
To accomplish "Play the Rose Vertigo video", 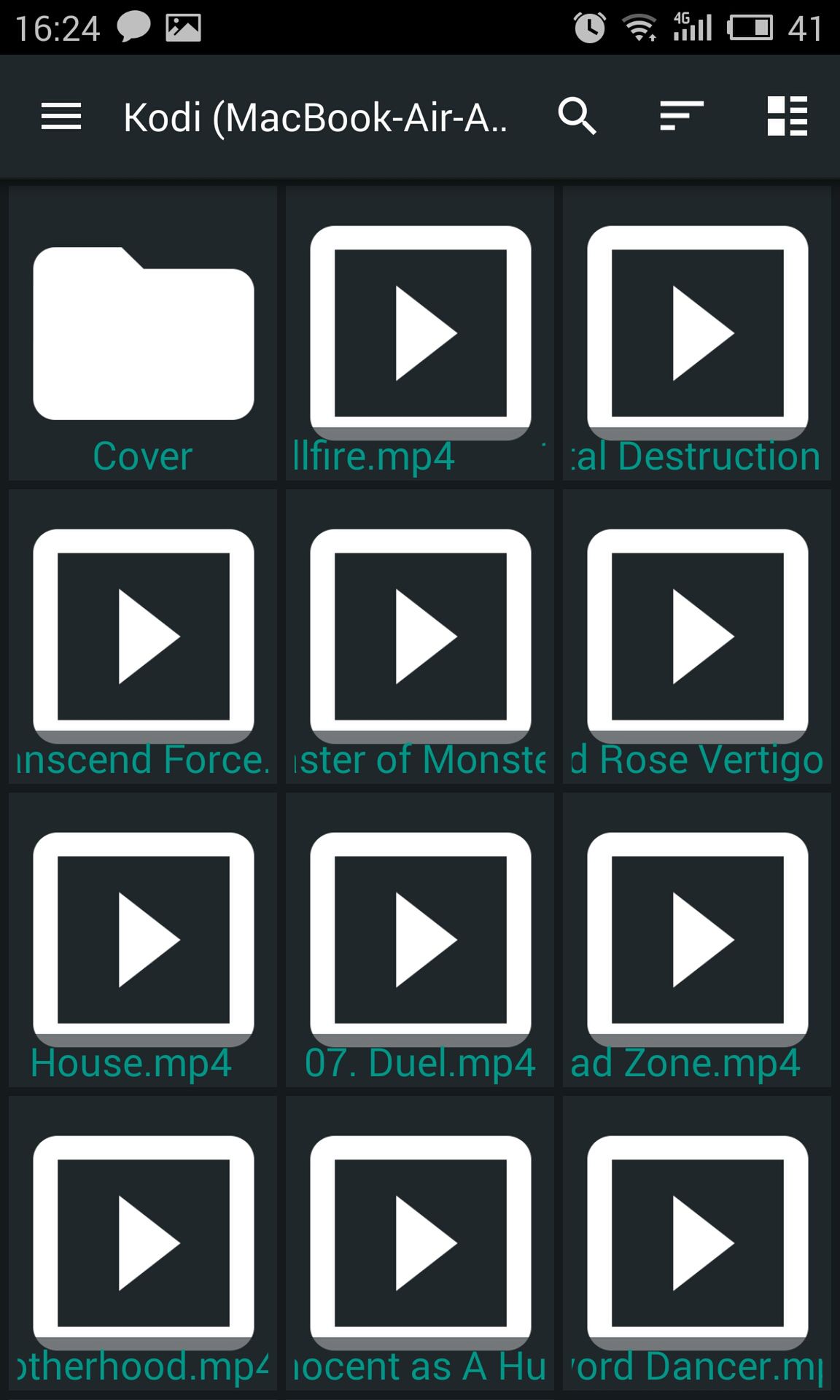I will point(697,637).
